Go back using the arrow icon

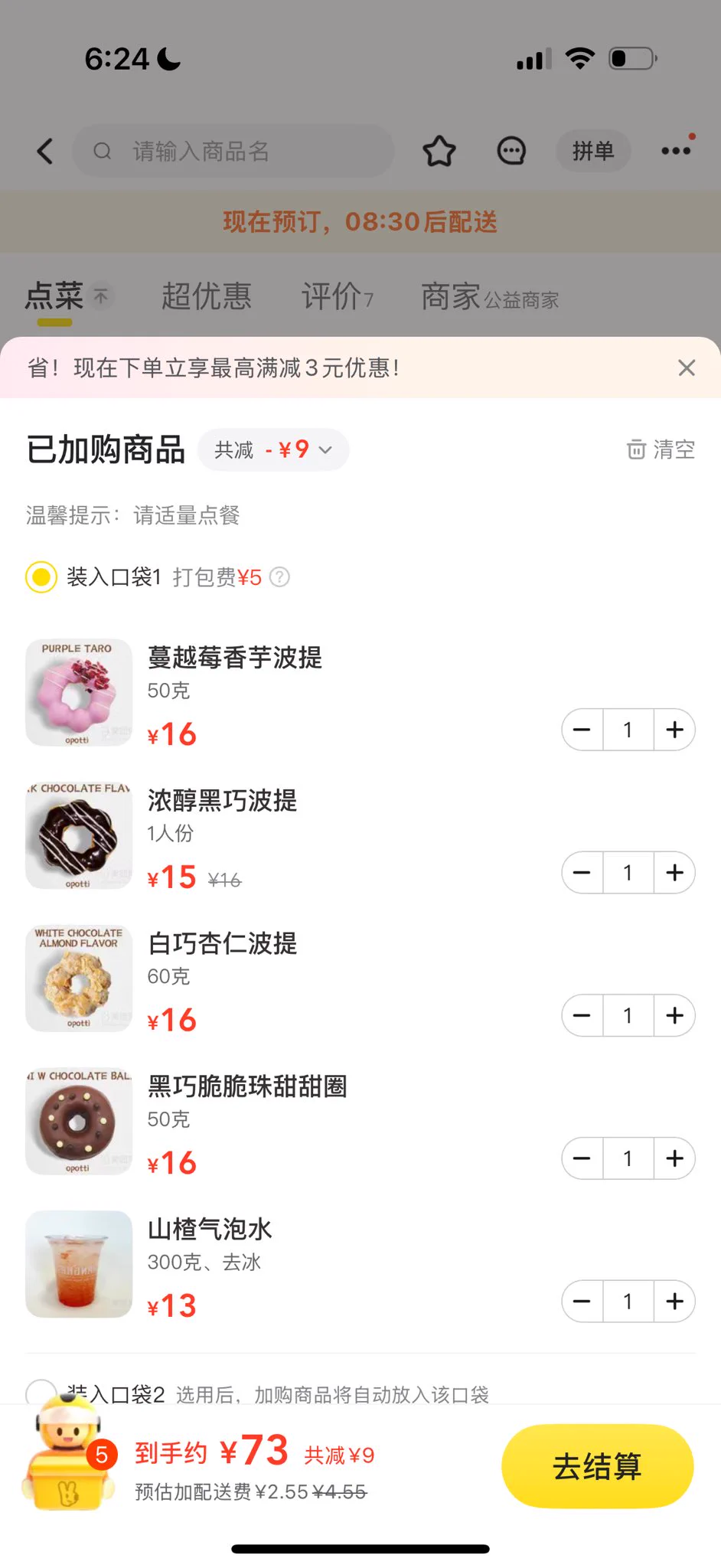pyautogui.click(x=46, y=152)
